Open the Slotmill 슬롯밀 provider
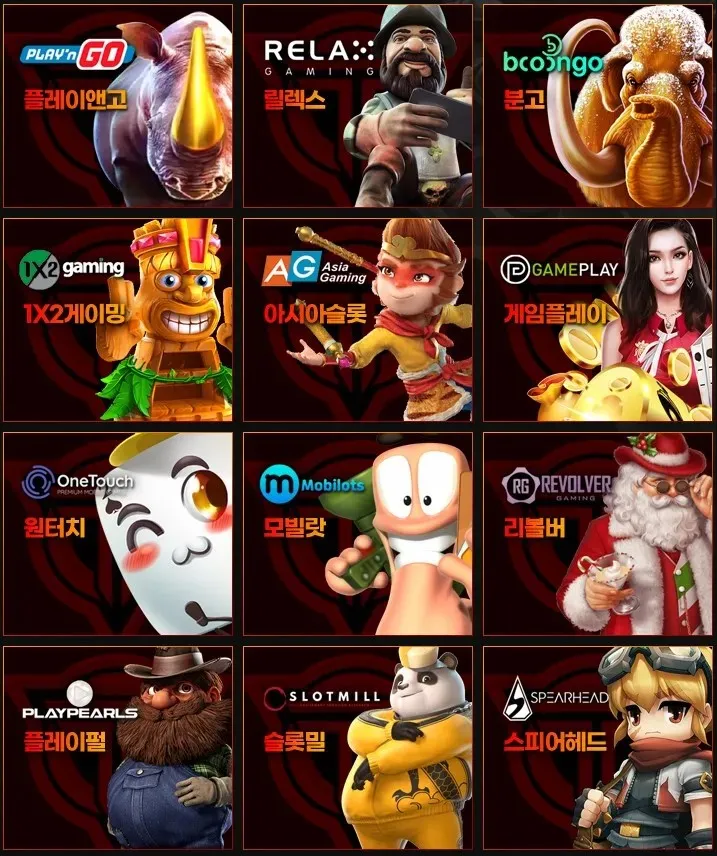The width and height of the screenshot is (717, 856). pyautogui.click(x=358, y=747)
